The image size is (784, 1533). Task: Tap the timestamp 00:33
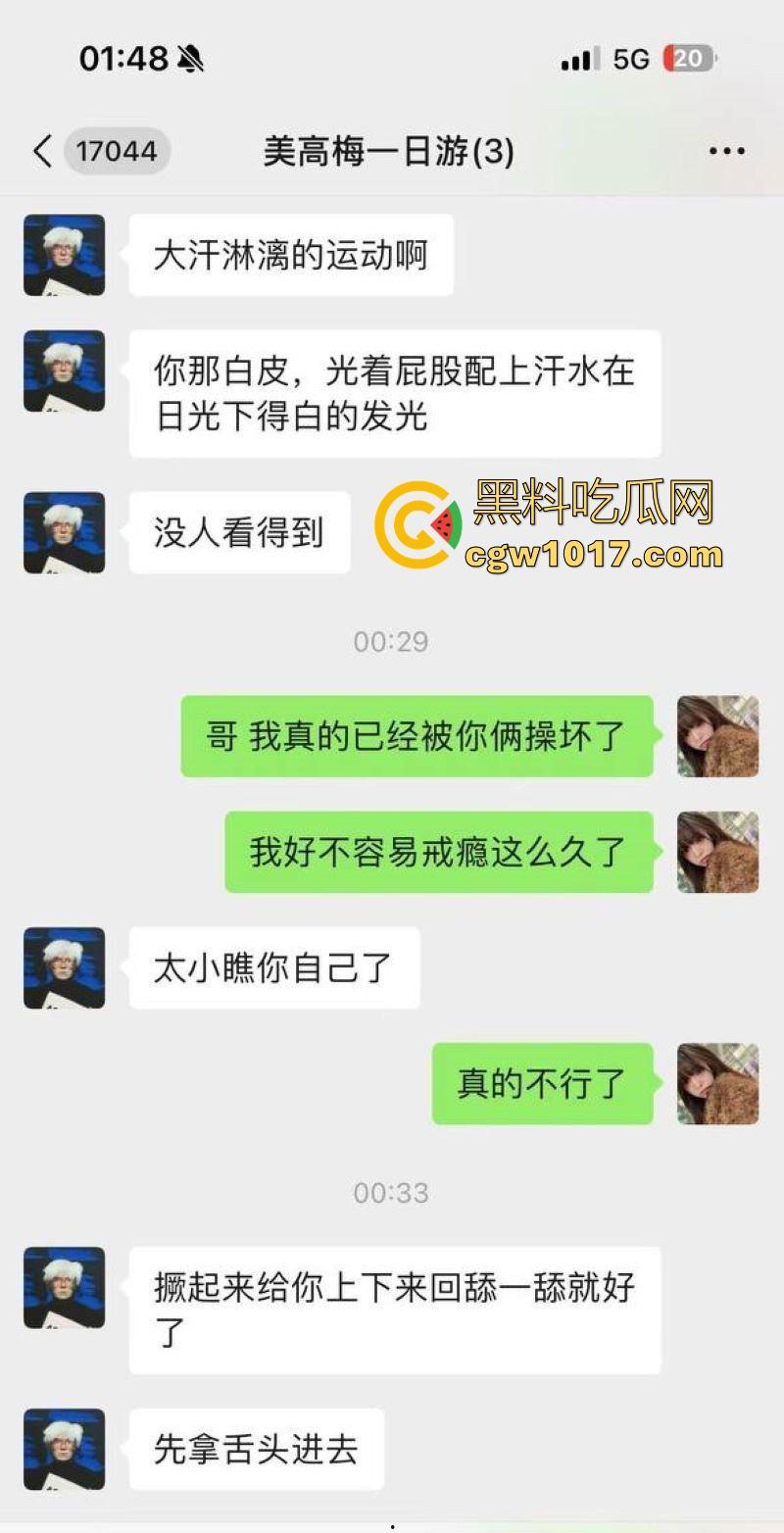coord(391,1194)
